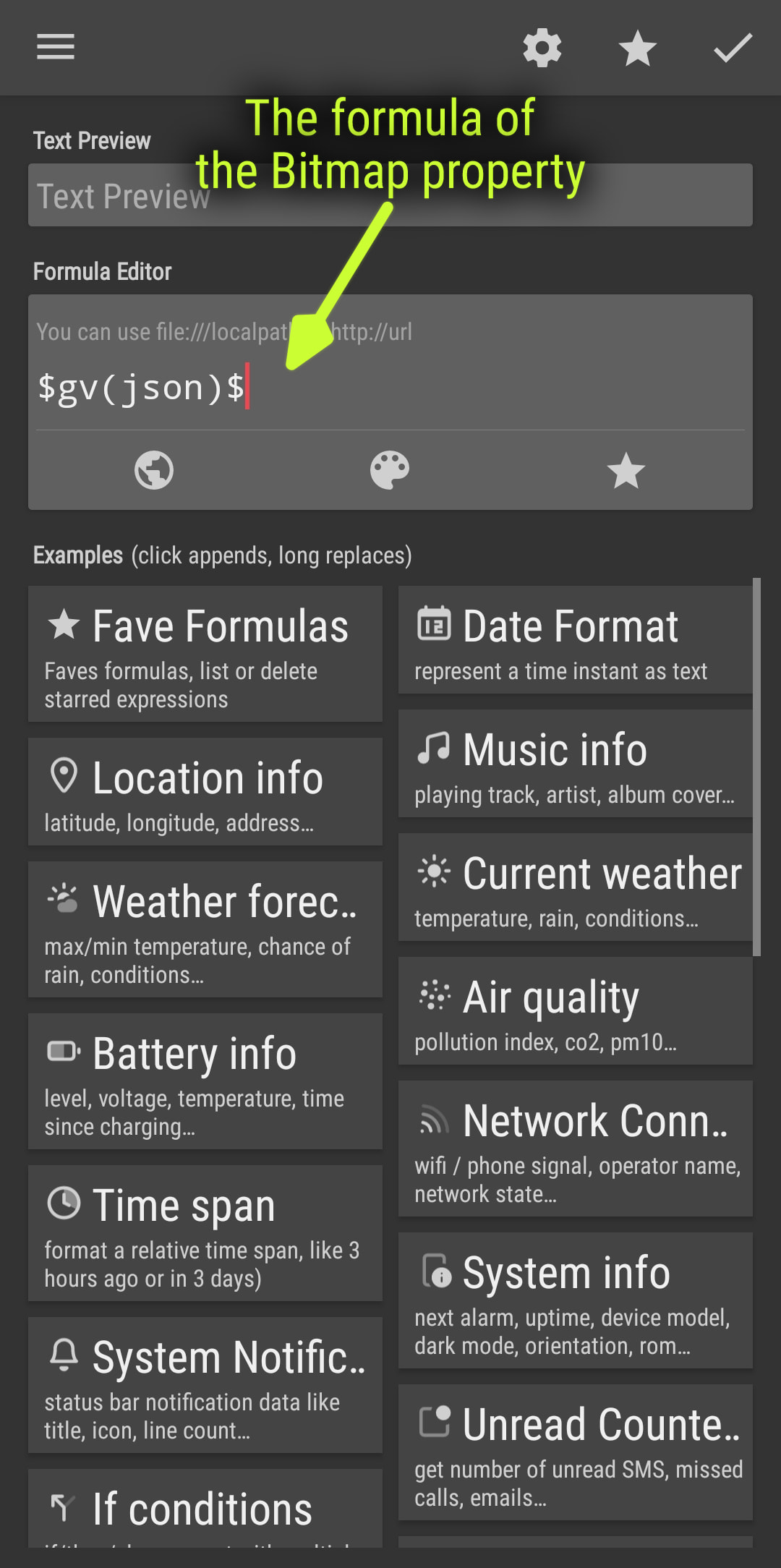Select the Location info card
Viewport: 781px width, 1568px height.
(205, 792)
